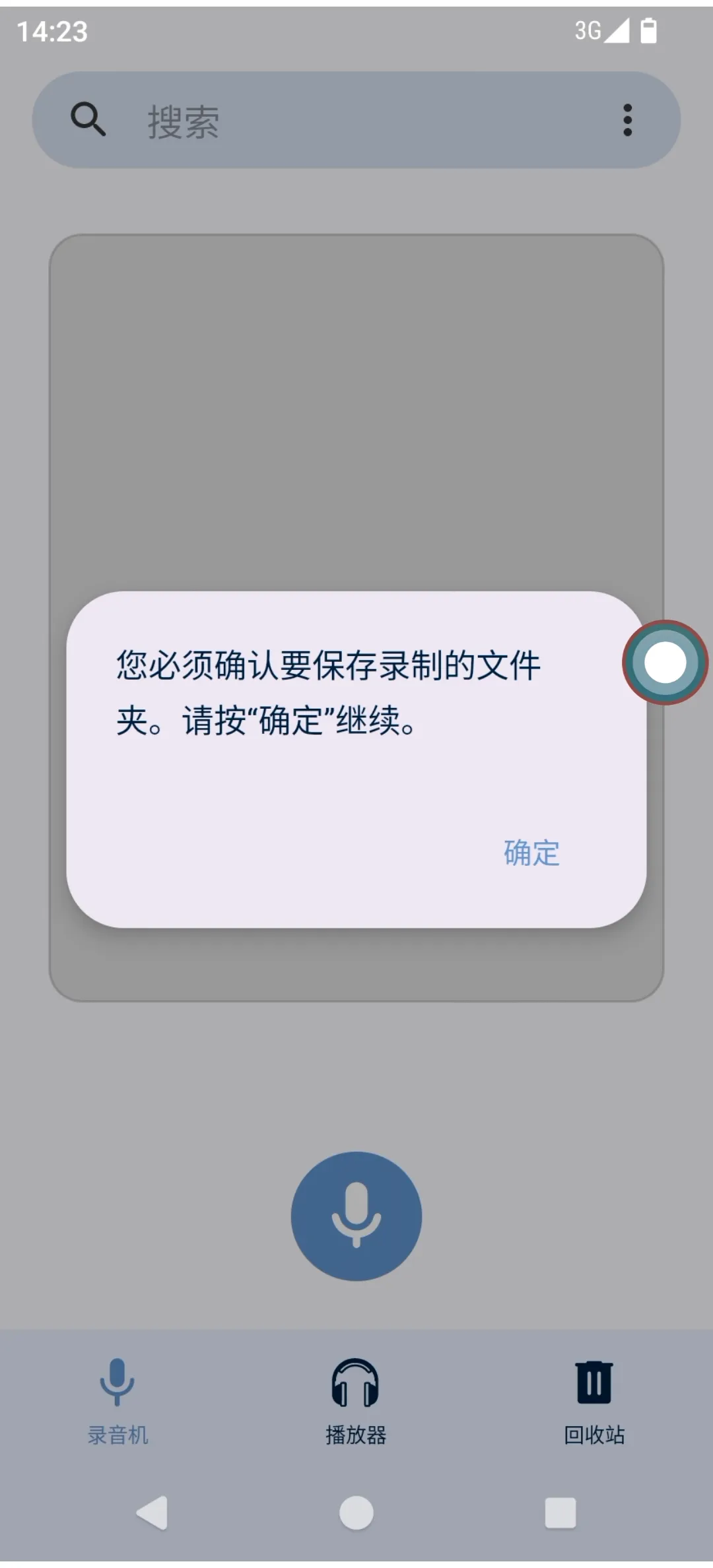
Task: Open the 搜索 search field
Action: point(356,121)
